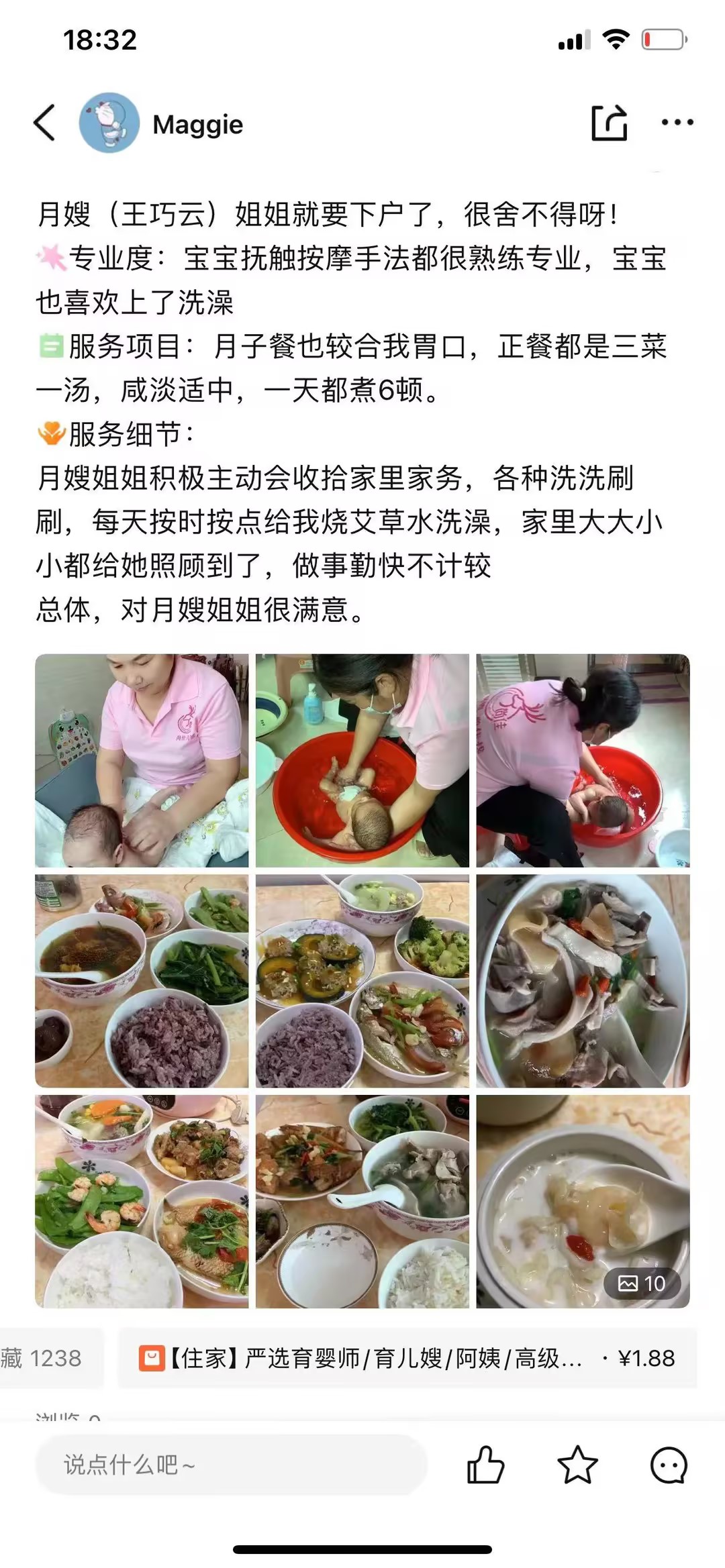This screenshot has width=725, height=1568.
Task: Open the comments bubble icon
Action: coord(669,1465)
